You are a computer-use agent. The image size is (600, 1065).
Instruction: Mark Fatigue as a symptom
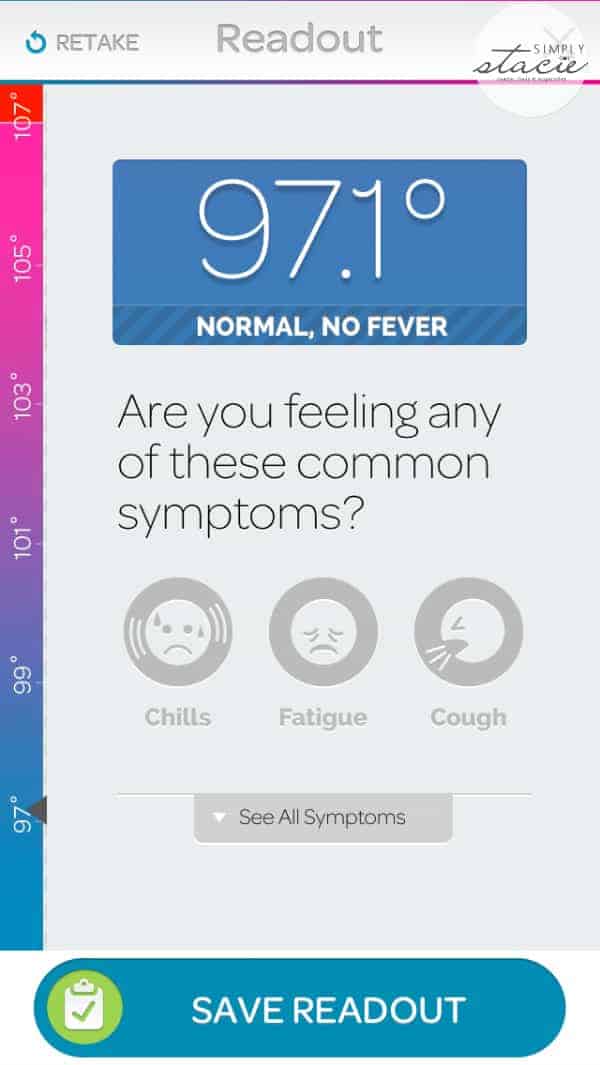tap(323, 632)
